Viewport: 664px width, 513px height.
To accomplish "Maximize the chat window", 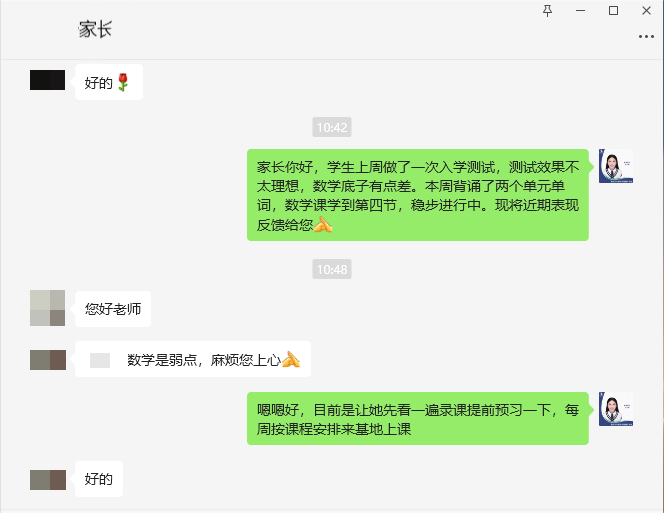I will tap(614, 10).
